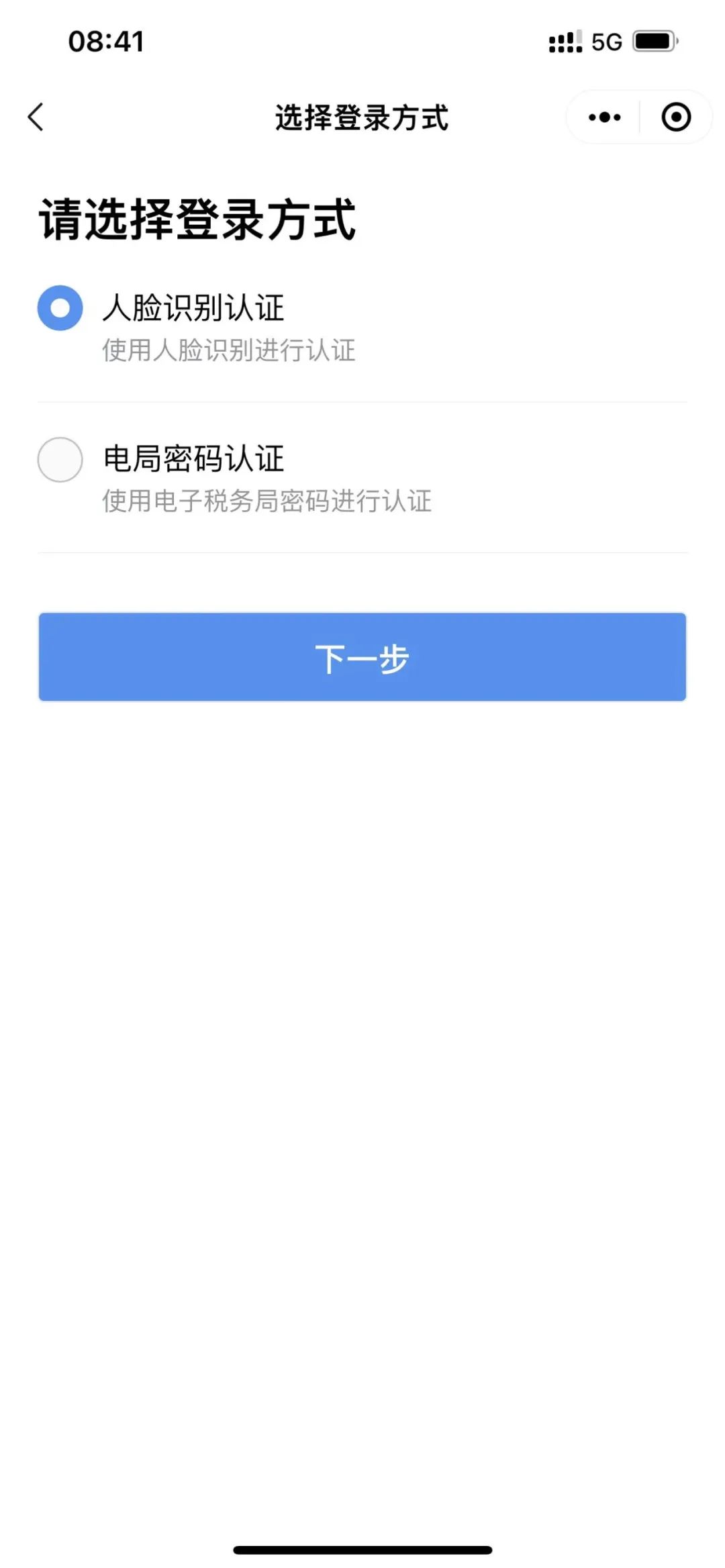Viewport: 725px width, 1568px height.
Task: Close the mini program via circle icon
Action: pos(676,117)
